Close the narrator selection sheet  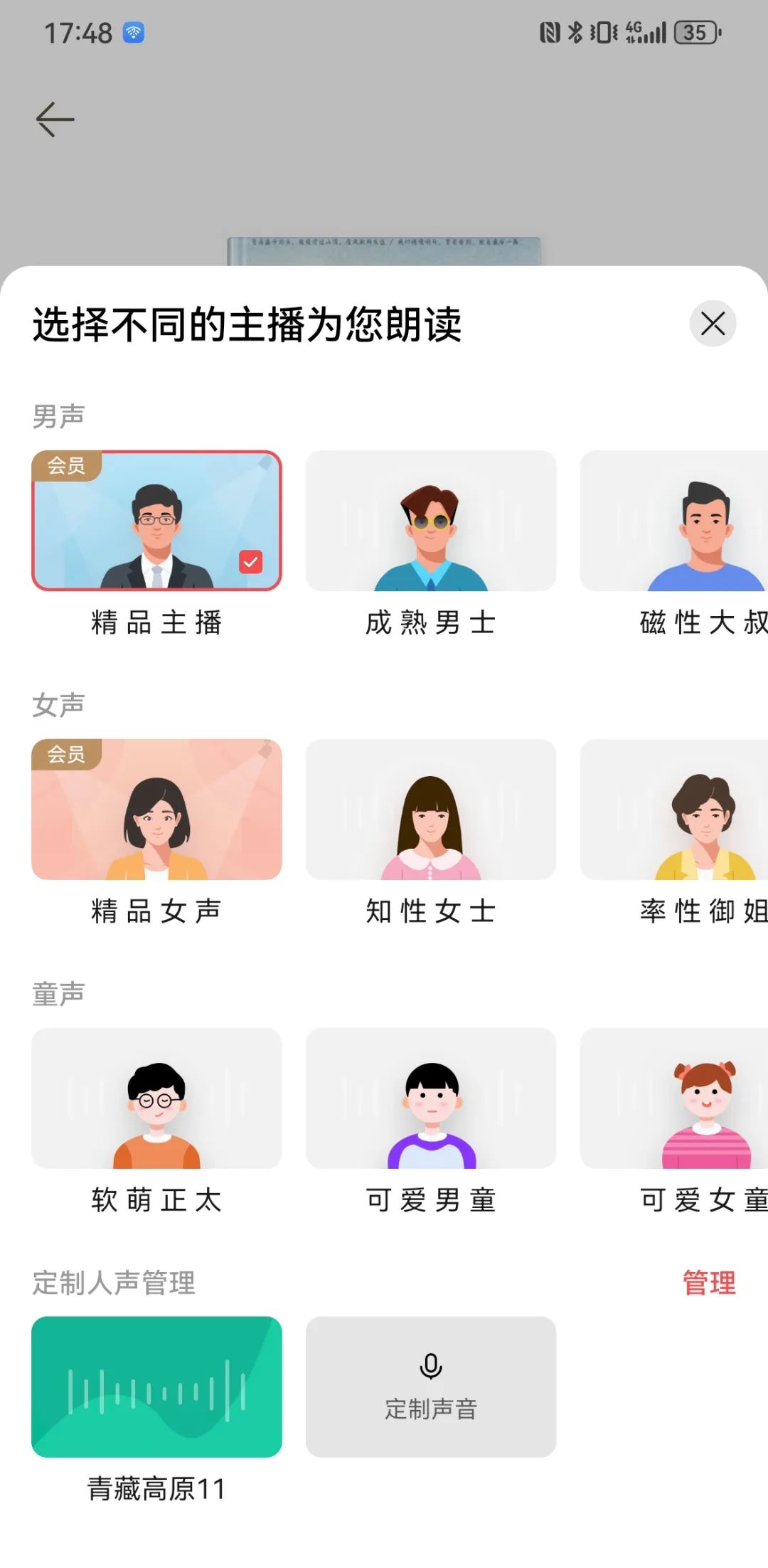(x=713, y=324)
